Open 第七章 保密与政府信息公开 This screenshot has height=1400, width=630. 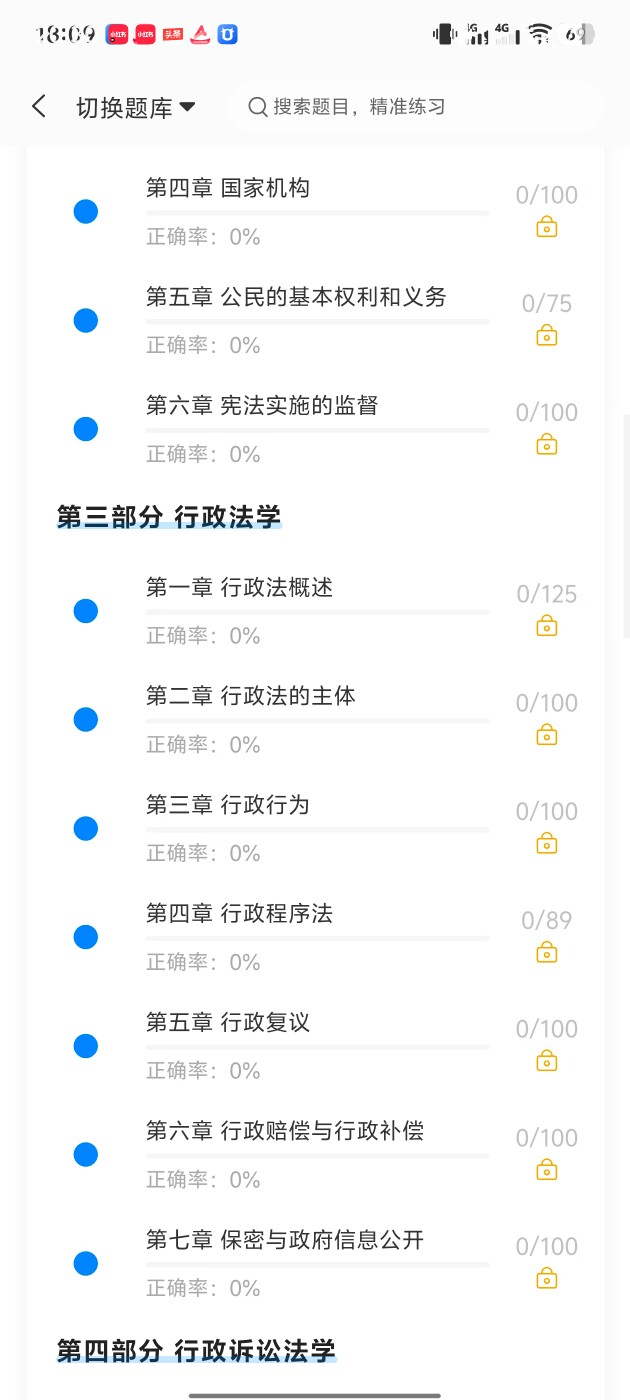click(x=285, y=1240)
